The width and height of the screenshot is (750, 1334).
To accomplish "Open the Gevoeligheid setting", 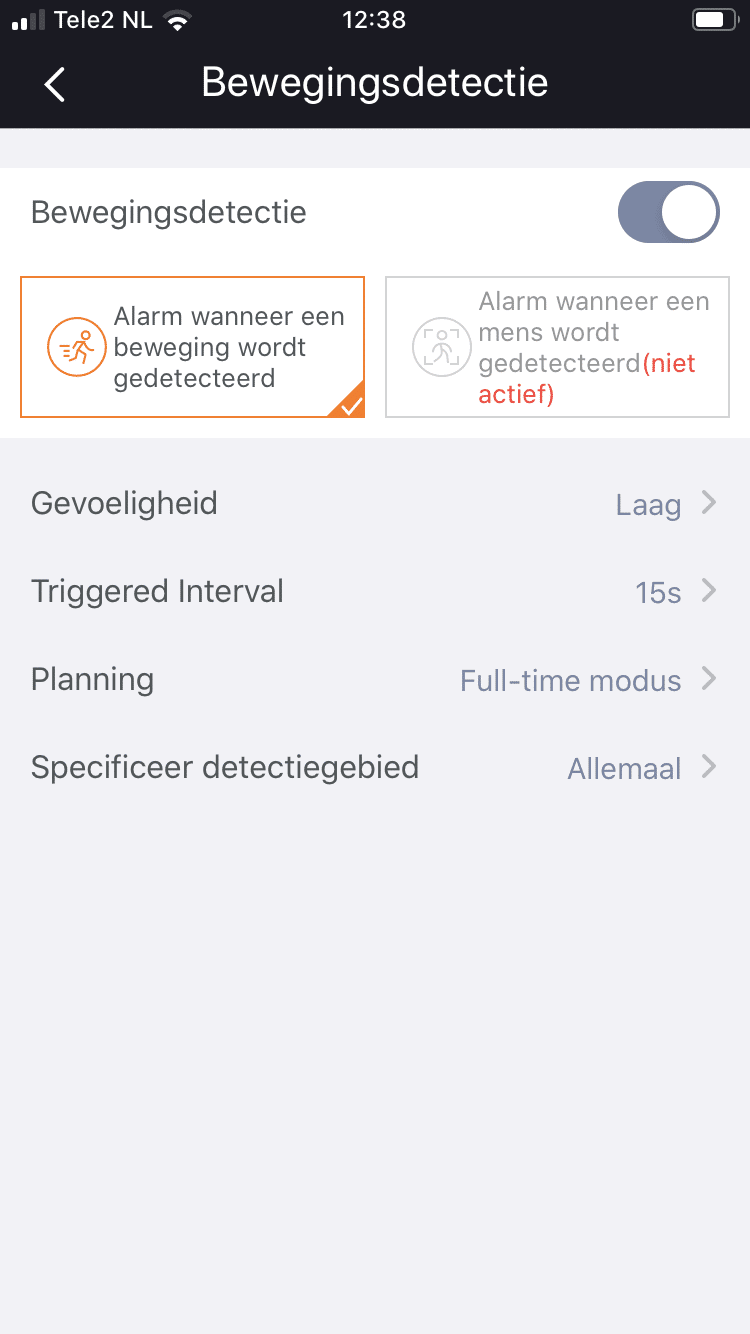I will point(375,503).
